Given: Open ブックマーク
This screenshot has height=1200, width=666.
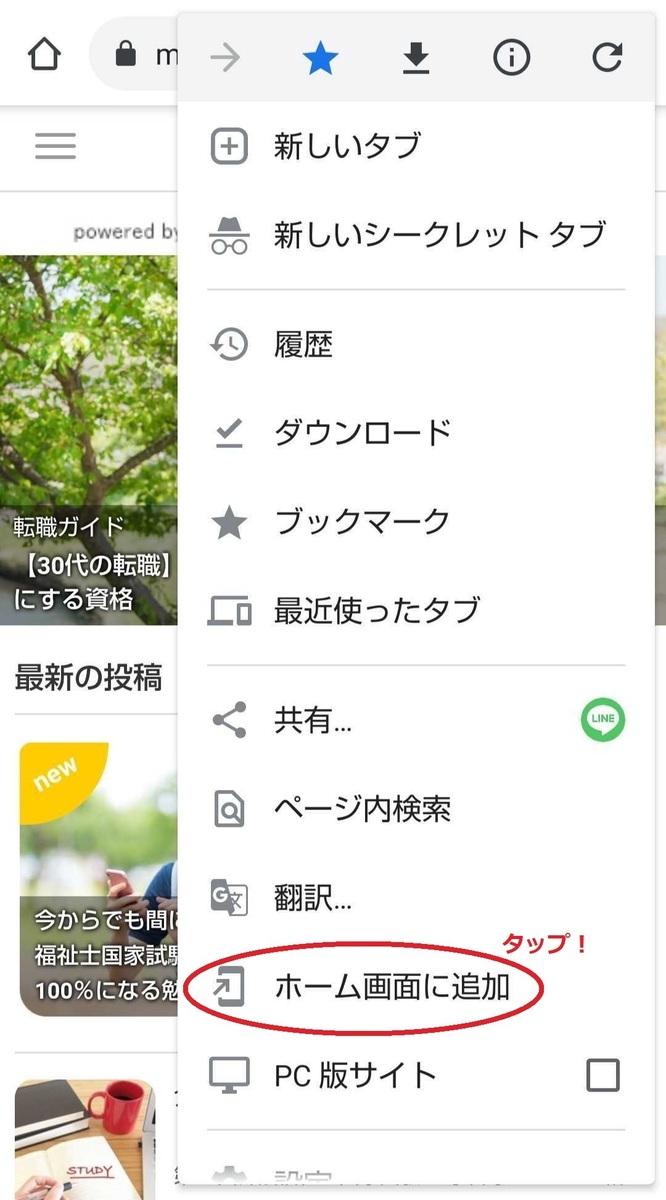Looking at the screenshot, I should [x=362, y=521].
